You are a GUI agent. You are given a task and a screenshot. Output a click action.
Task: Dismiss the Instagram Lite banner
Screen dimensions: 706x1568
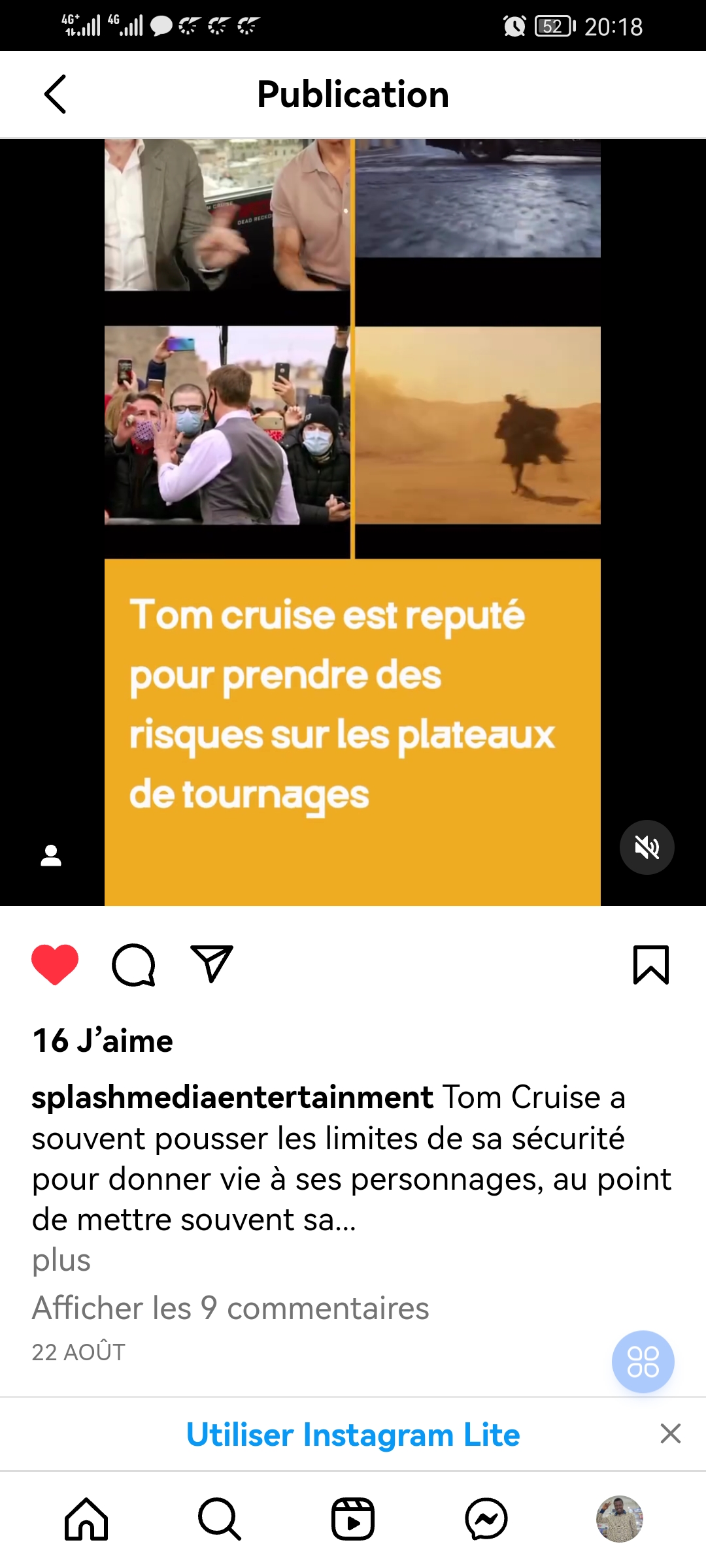671,1433
